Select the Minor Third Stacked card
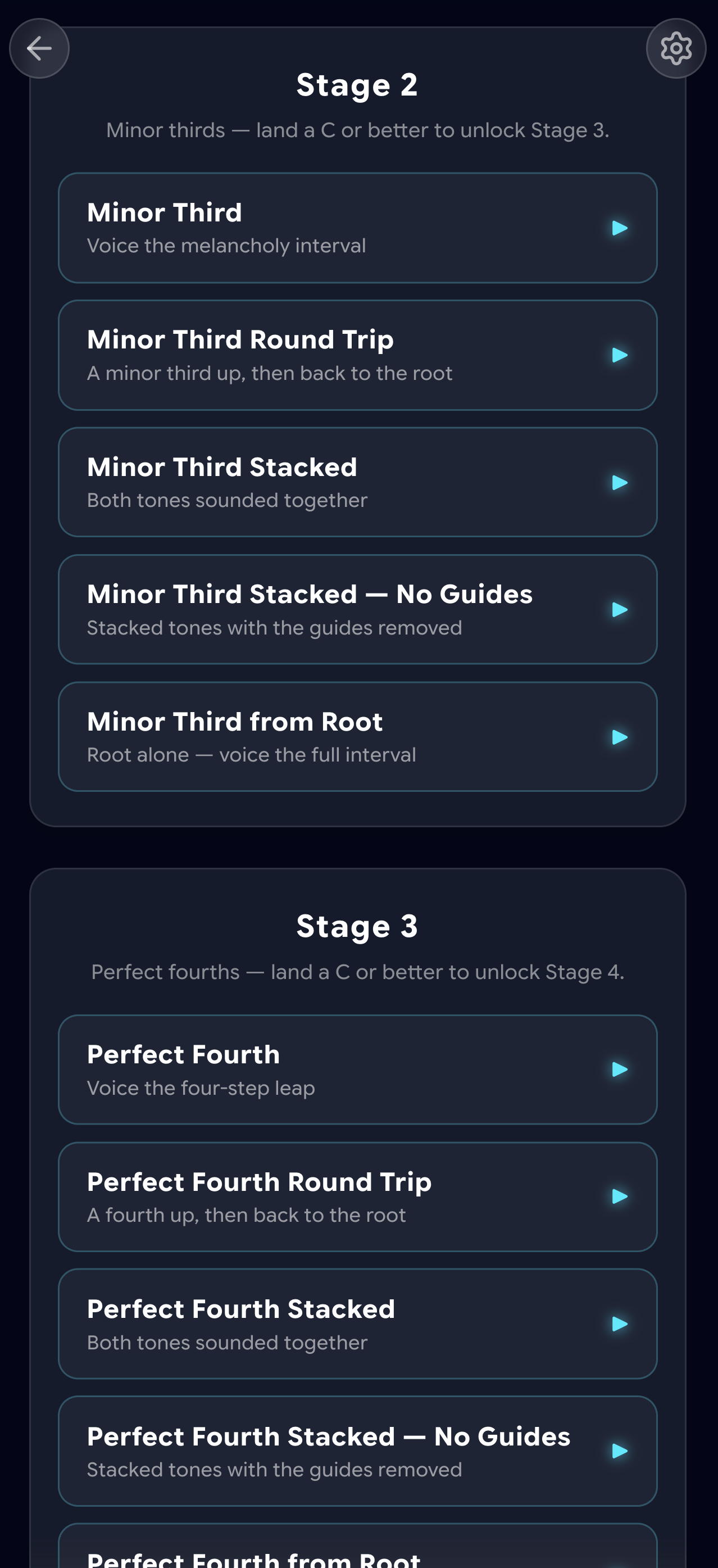 (305, 482)
